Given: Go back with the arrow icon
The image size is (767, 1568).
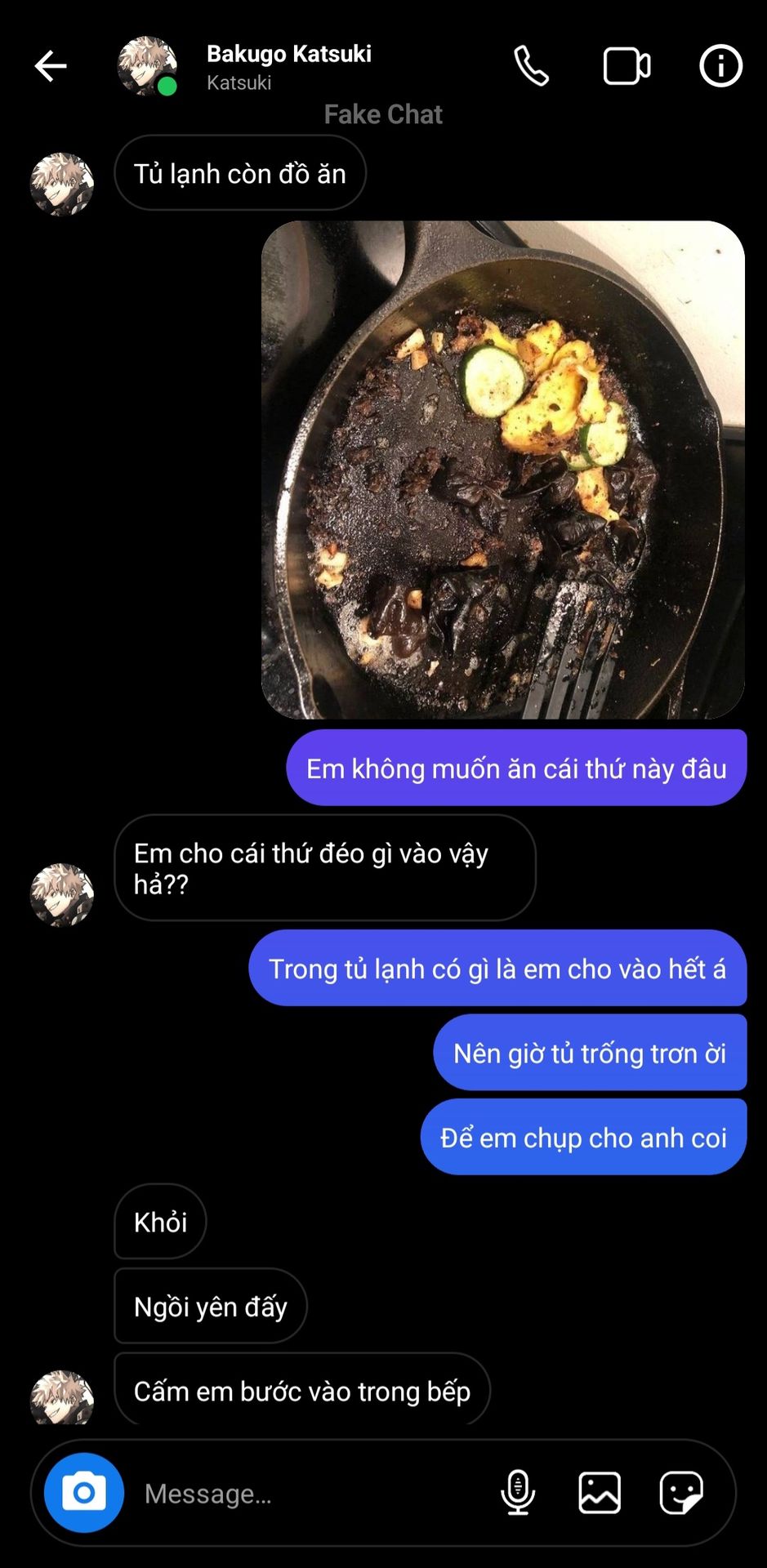Looking at the screenshot, I should tap(51, 66).
